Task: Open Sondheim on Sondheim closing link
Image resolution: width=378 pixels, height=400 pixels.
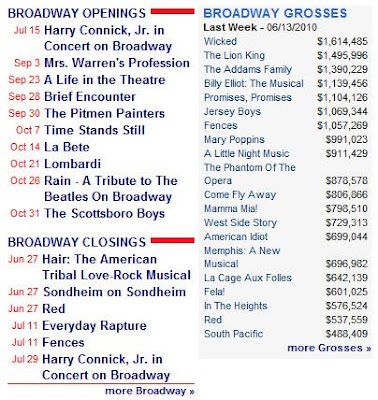Action: tap(114, 292)
